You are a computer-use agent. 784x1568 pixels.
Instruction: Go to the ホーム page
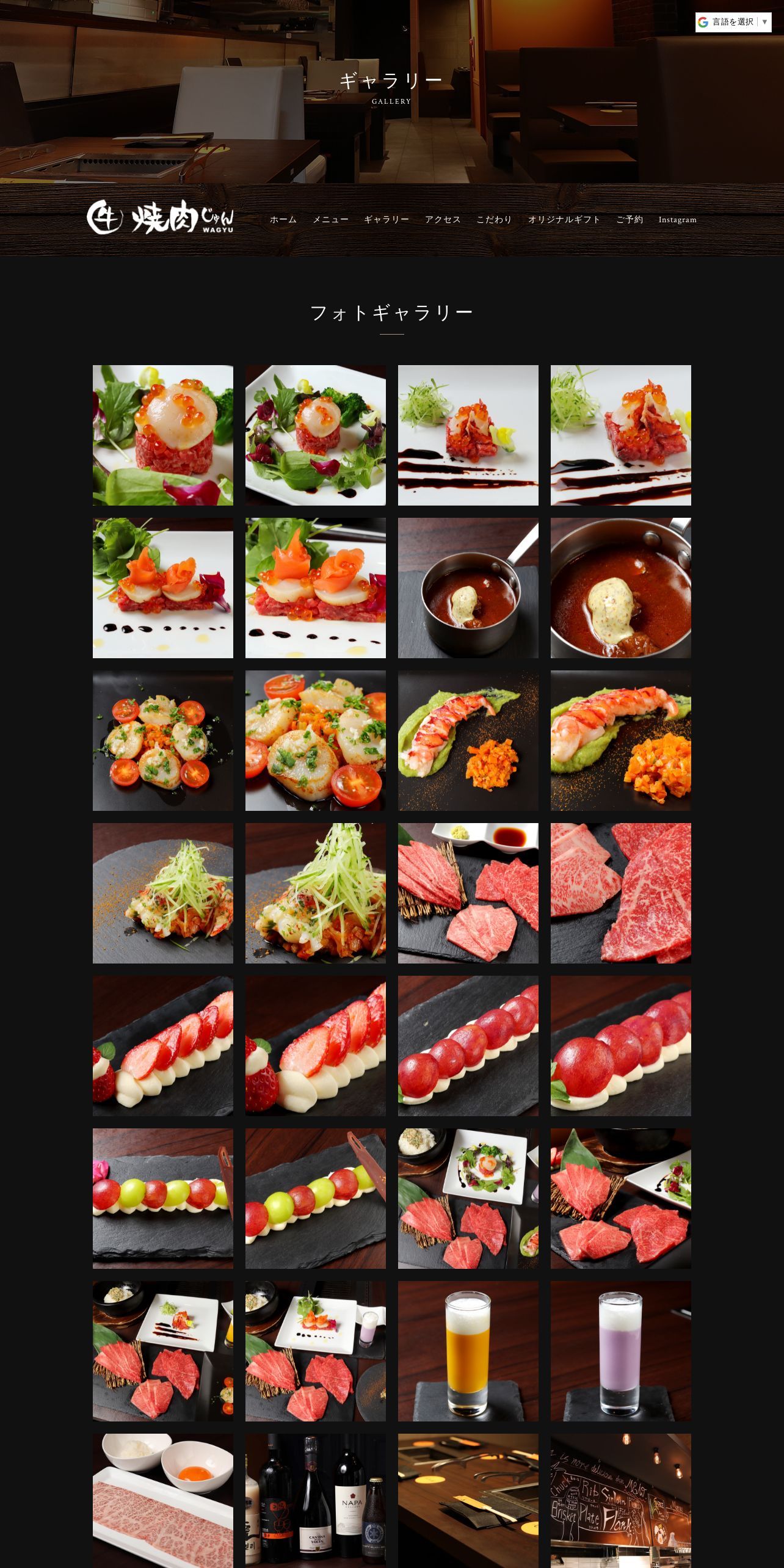283,220
